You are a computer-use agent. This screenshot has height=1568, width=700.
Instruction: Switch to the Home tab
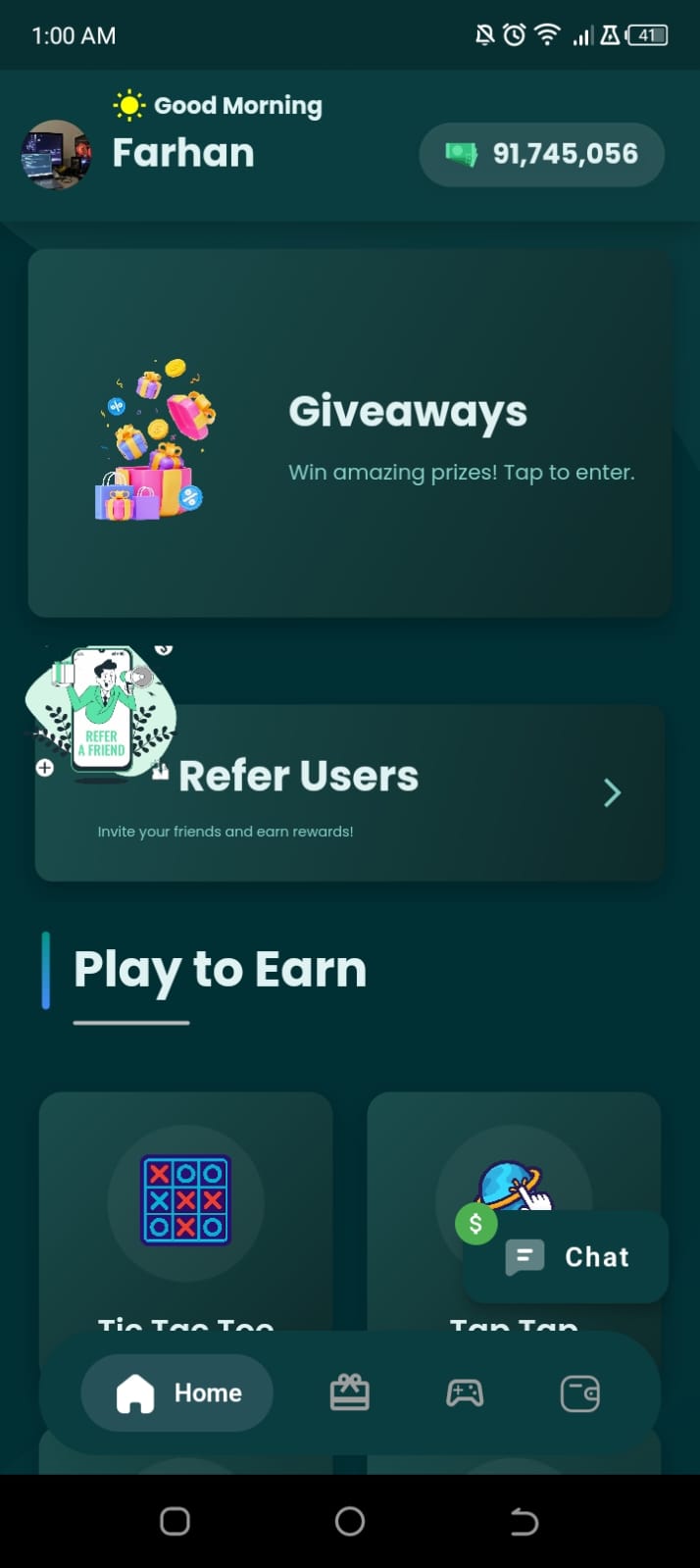pos(177,1392)
